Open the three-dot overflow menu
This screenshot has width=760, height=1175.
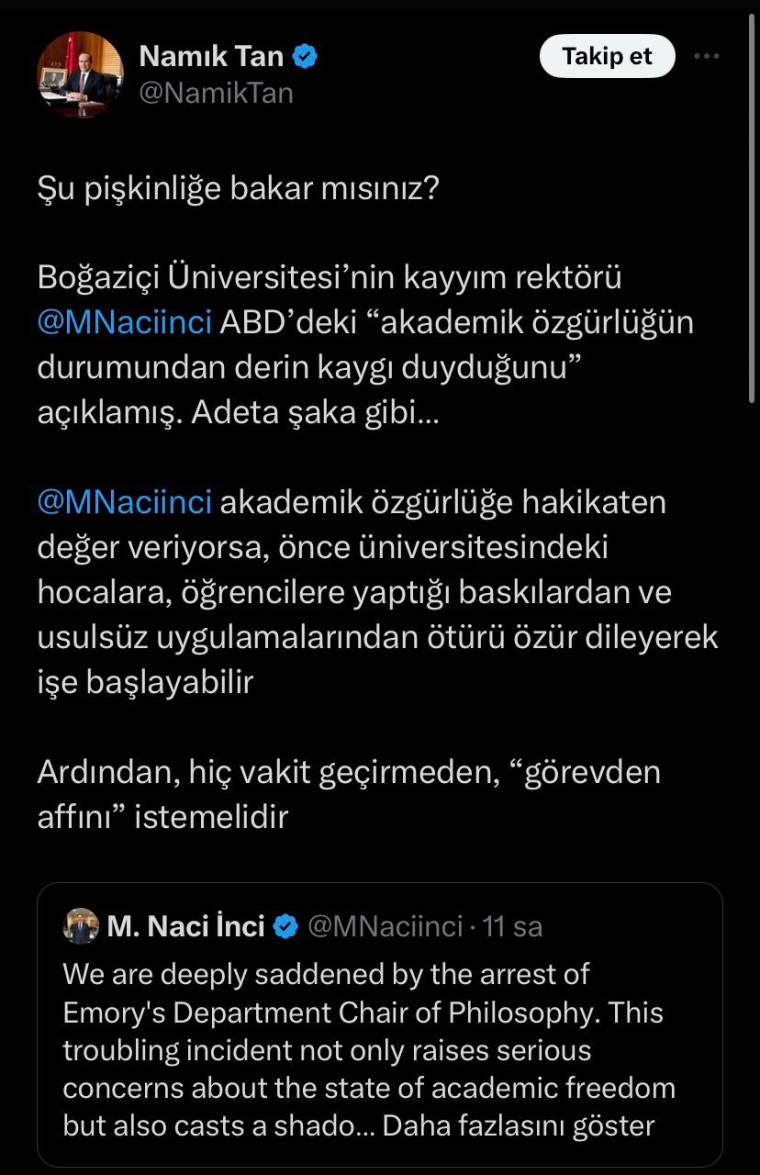click(707, 57)
